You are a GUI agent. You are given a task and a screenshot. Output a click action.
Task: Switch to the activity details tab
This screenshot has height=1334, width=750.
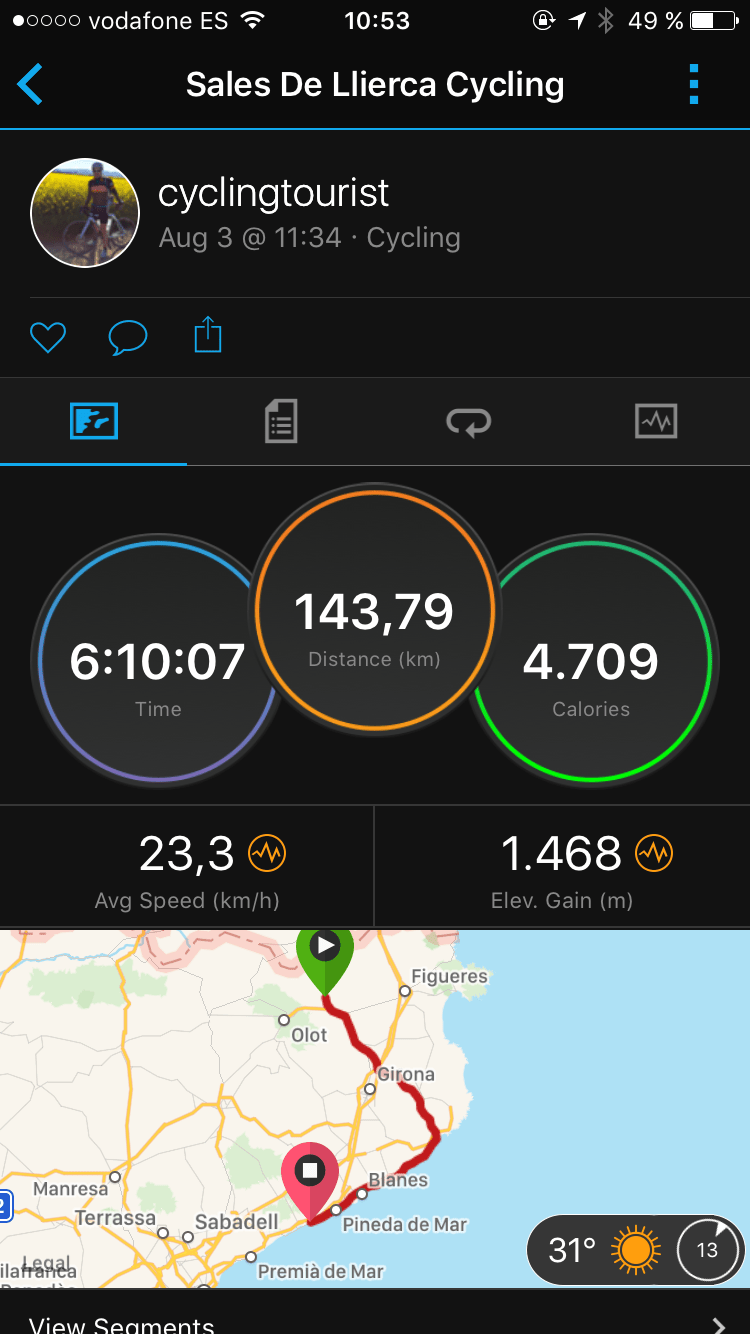(281, 421)
